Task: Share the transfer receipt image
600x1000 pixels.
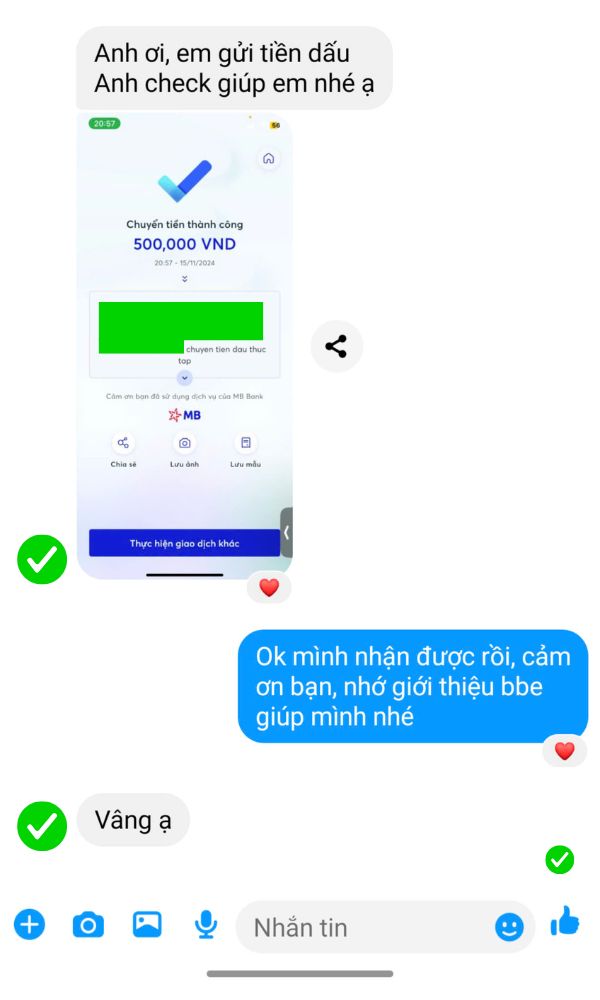Action: [337, 347]
